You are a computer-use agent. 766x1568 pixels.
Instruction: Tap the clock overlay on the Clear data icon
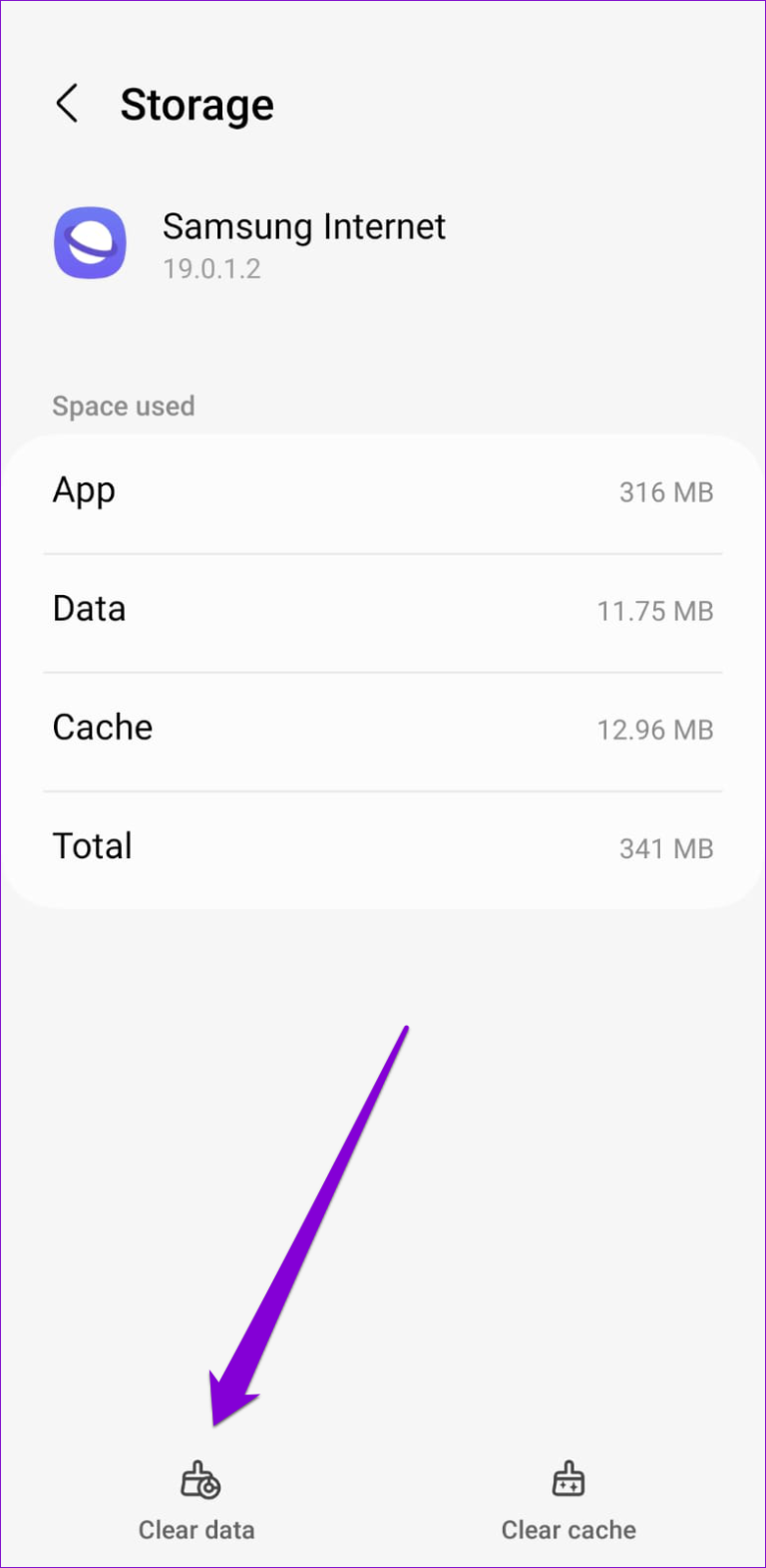point(207,1488)
